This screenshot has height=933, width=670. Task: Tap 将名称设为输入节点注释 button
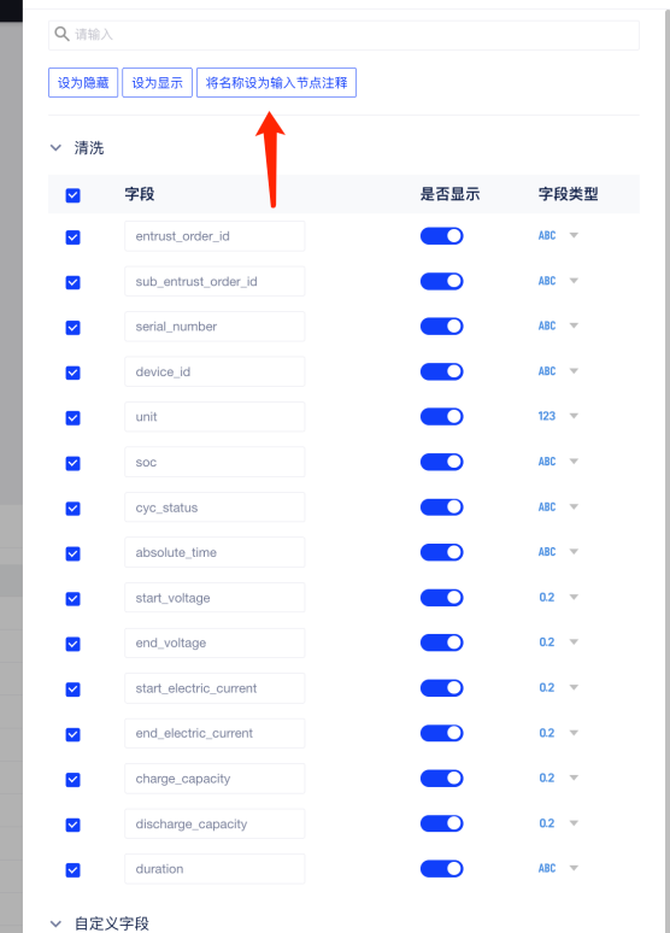pyautogui.click(x=276, y=83)
